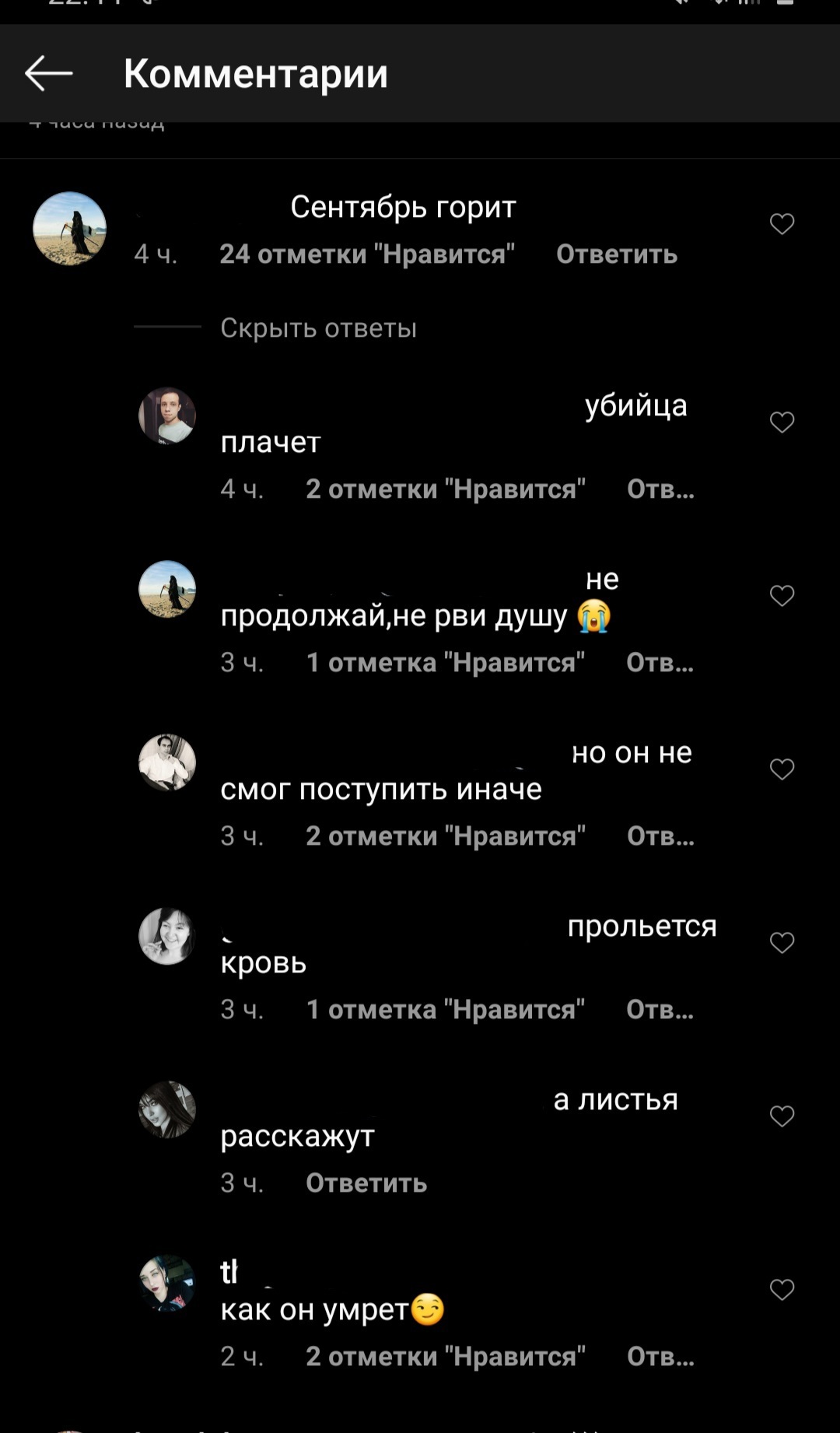View likes on 'Сентябрь горит' comment

pyautogui.click(x=366, y=254)
